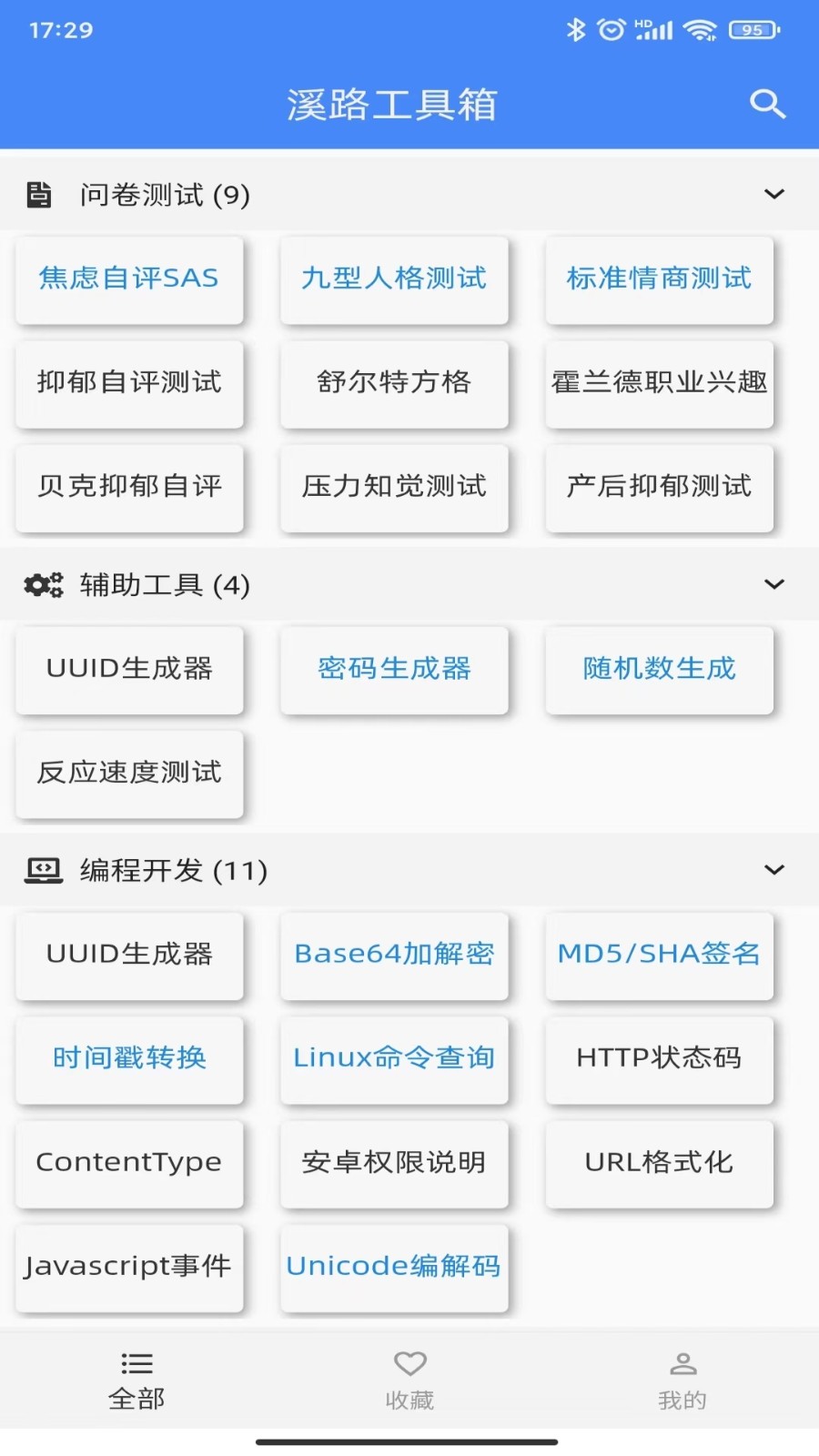View HTTP状态码 reference

coord(659,1057)
